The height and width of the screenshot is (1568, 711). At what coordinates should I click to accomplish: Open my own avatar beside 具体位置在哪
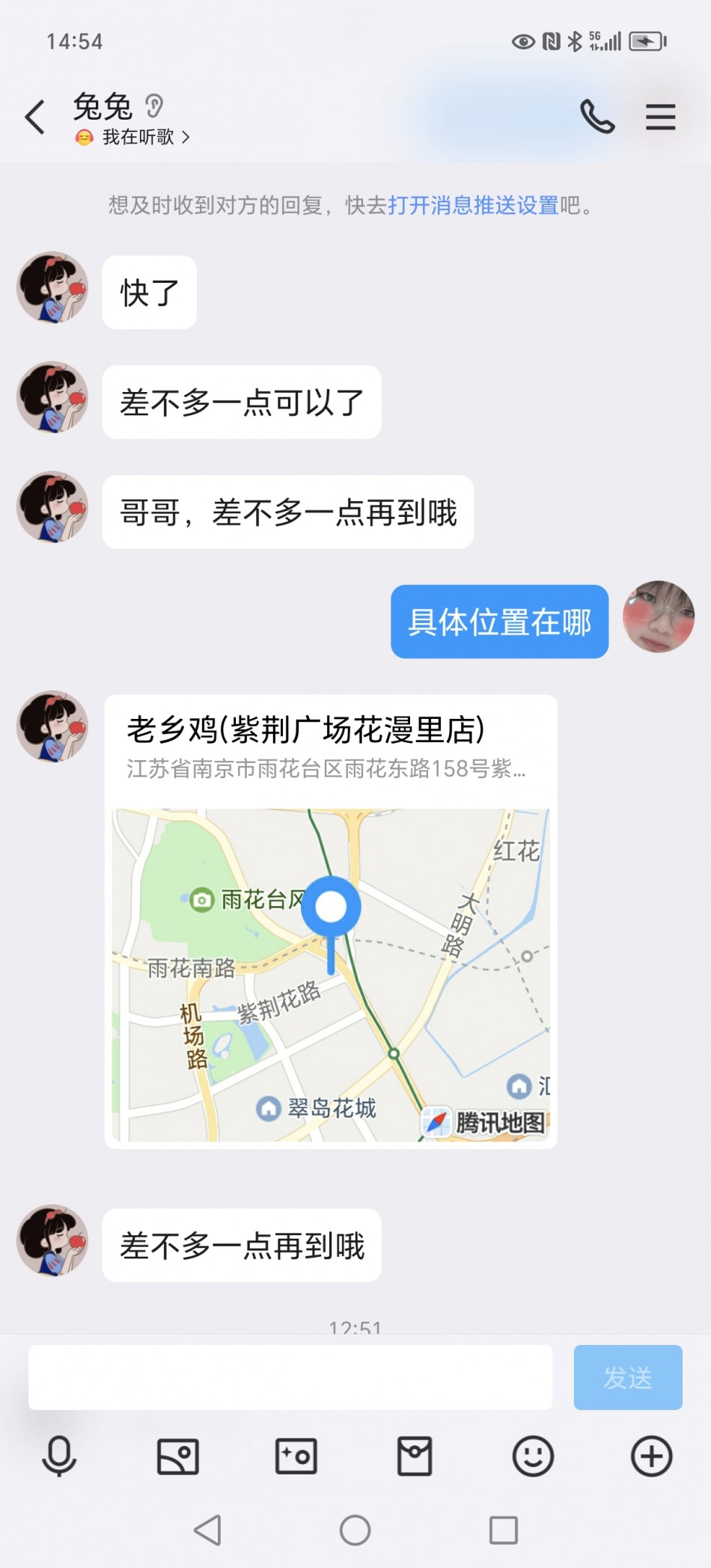pos(659,616)
